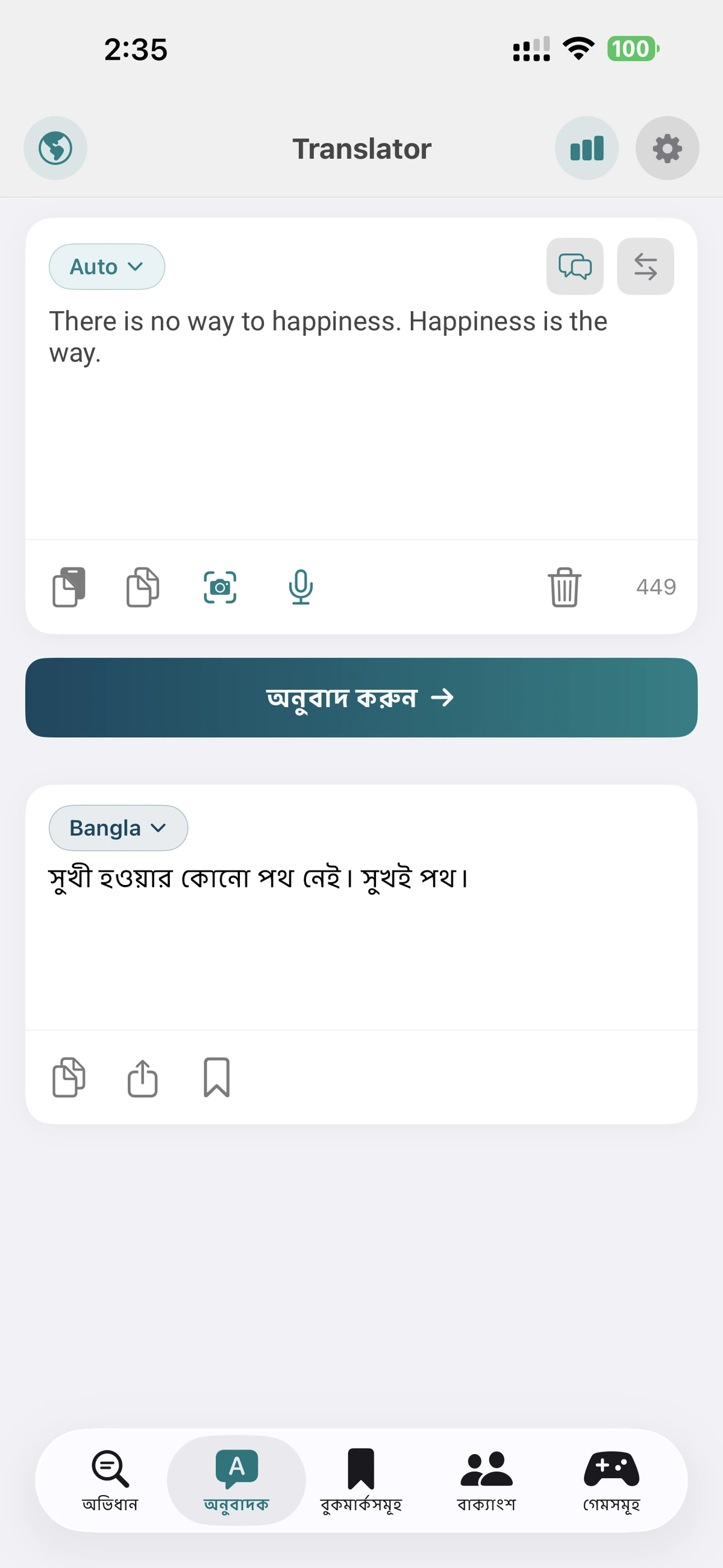
Task: Expand the Auto source language dropdown
Action: point(107,266)
